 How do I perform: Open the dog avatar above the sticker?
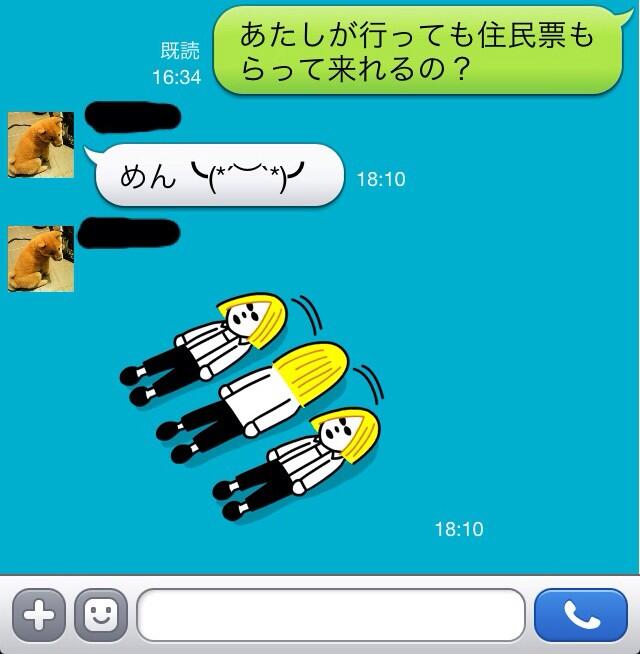point(41,258)
